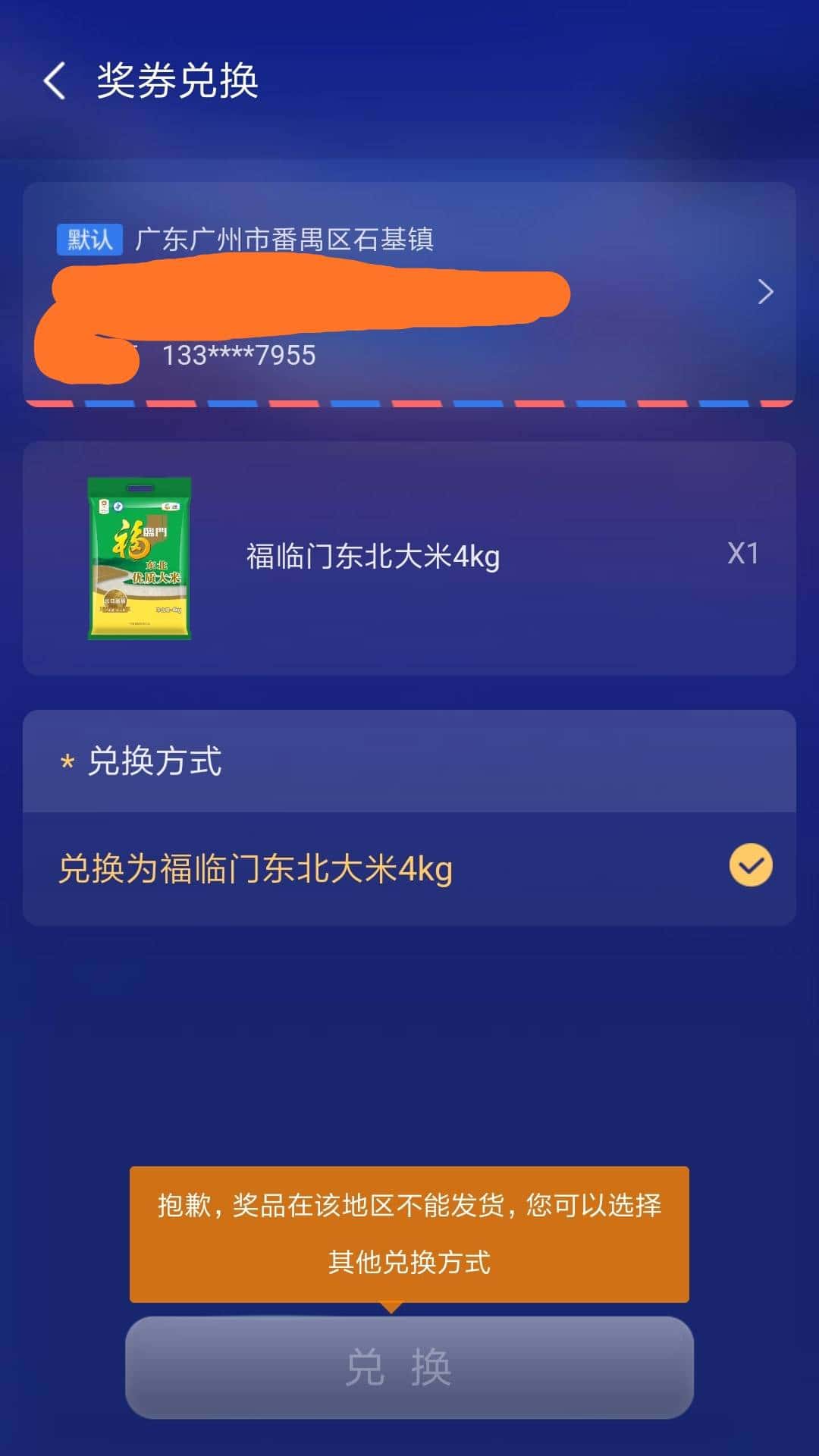Open address details using the arrow chevron
This screenshot has height=1456, width=819.
[767, 291]
